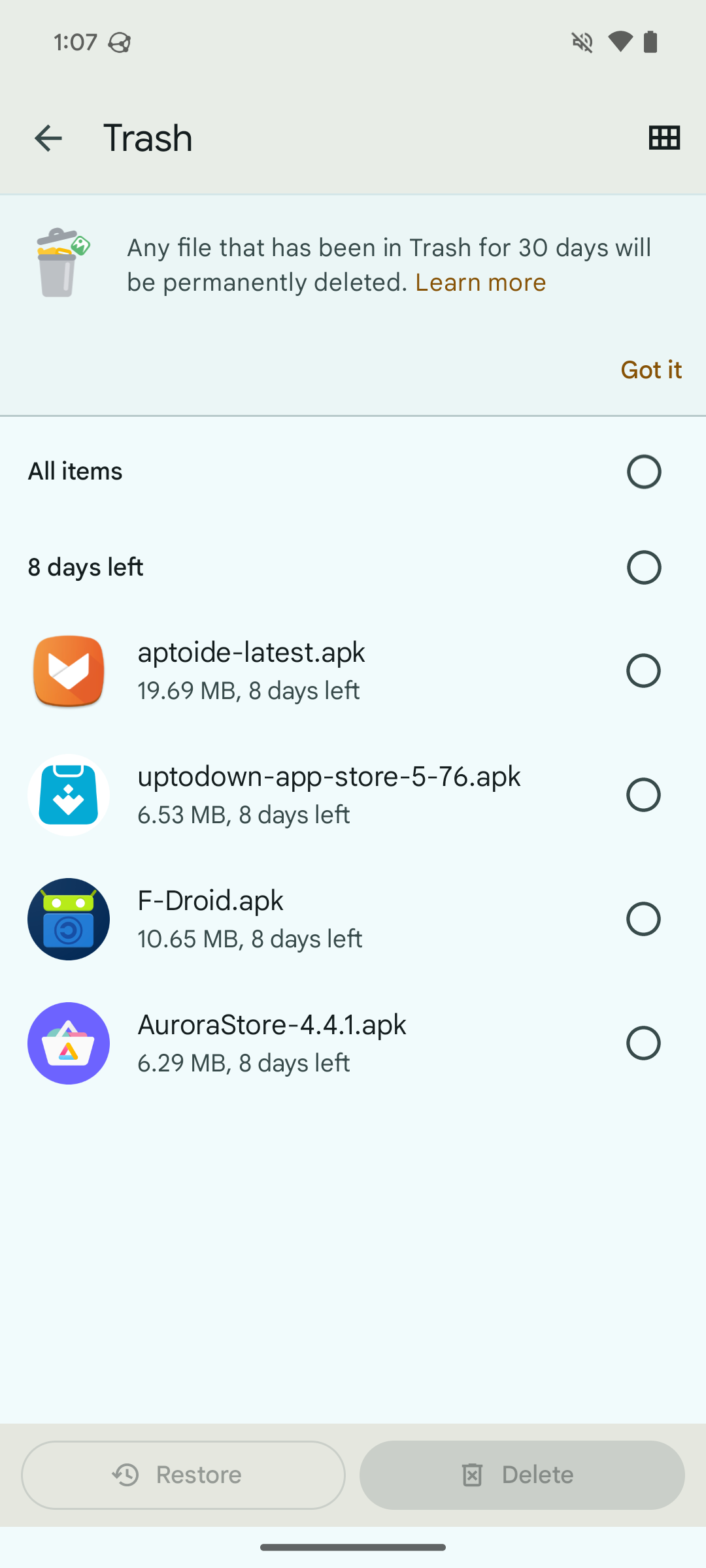
Task: Select All items checkbox
Action: click(x=644, y=472)
